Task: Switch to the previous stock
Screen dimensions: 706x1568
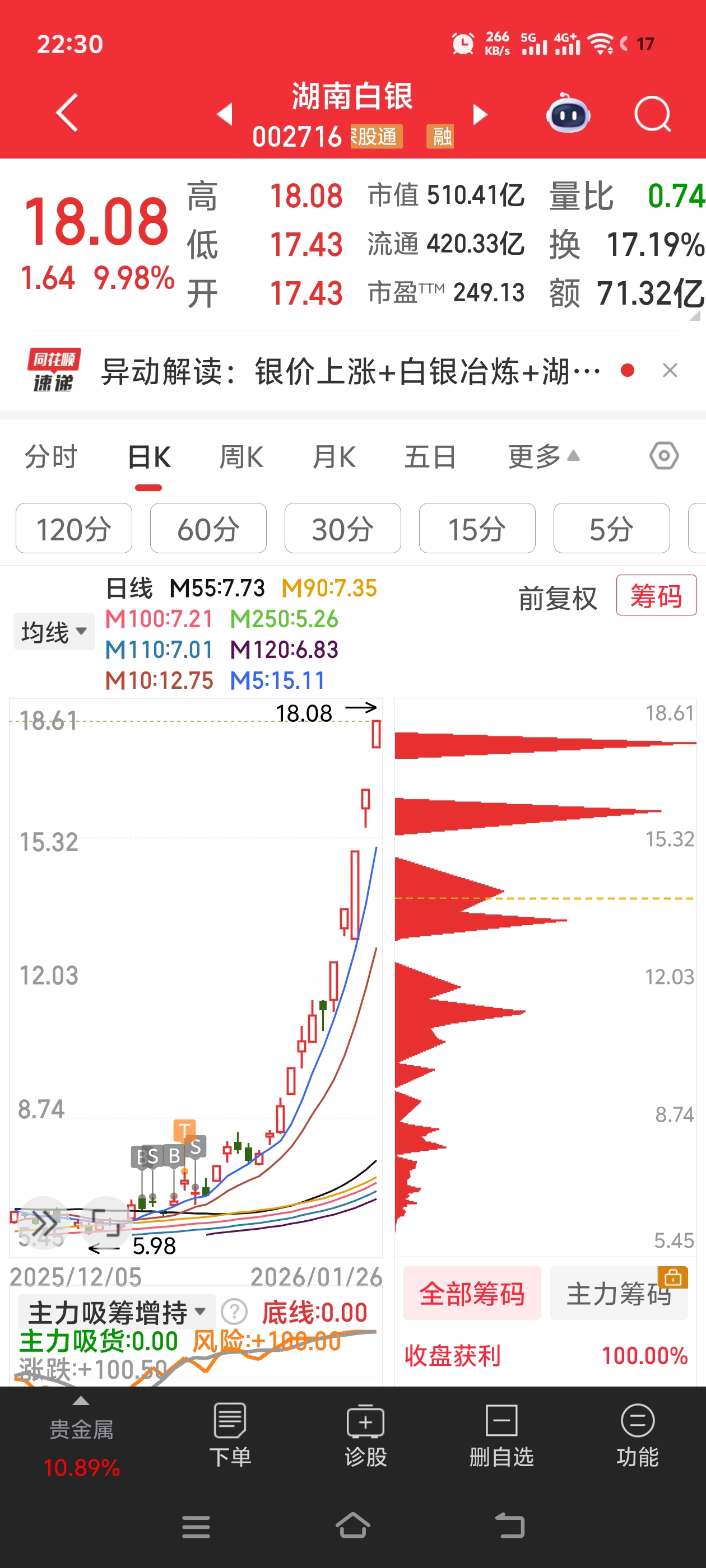Action: tap(225, 114)
